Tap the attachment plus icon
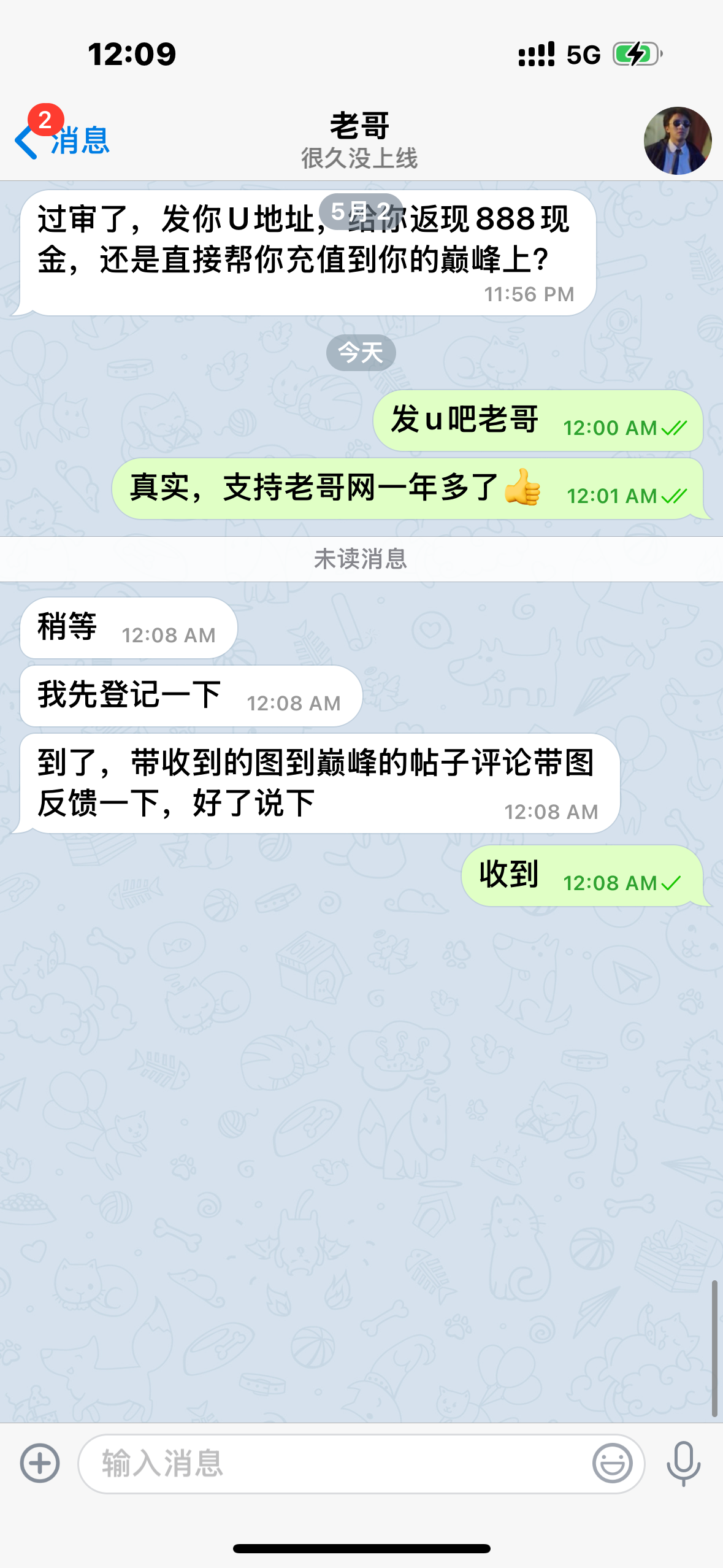723x1568 pixels. (40, 1463)
